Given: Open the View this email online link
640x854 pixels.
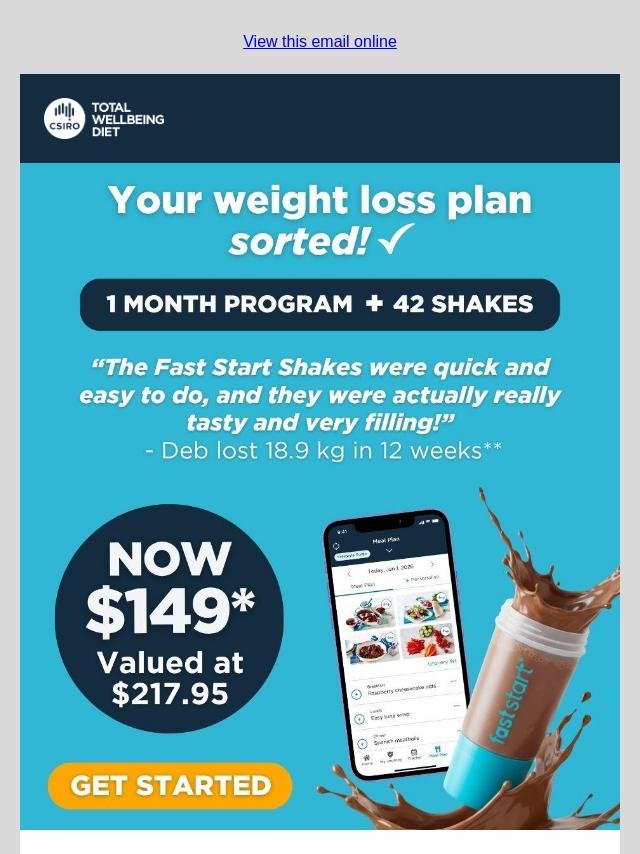Looking at the screenshot, I should 319,41.
